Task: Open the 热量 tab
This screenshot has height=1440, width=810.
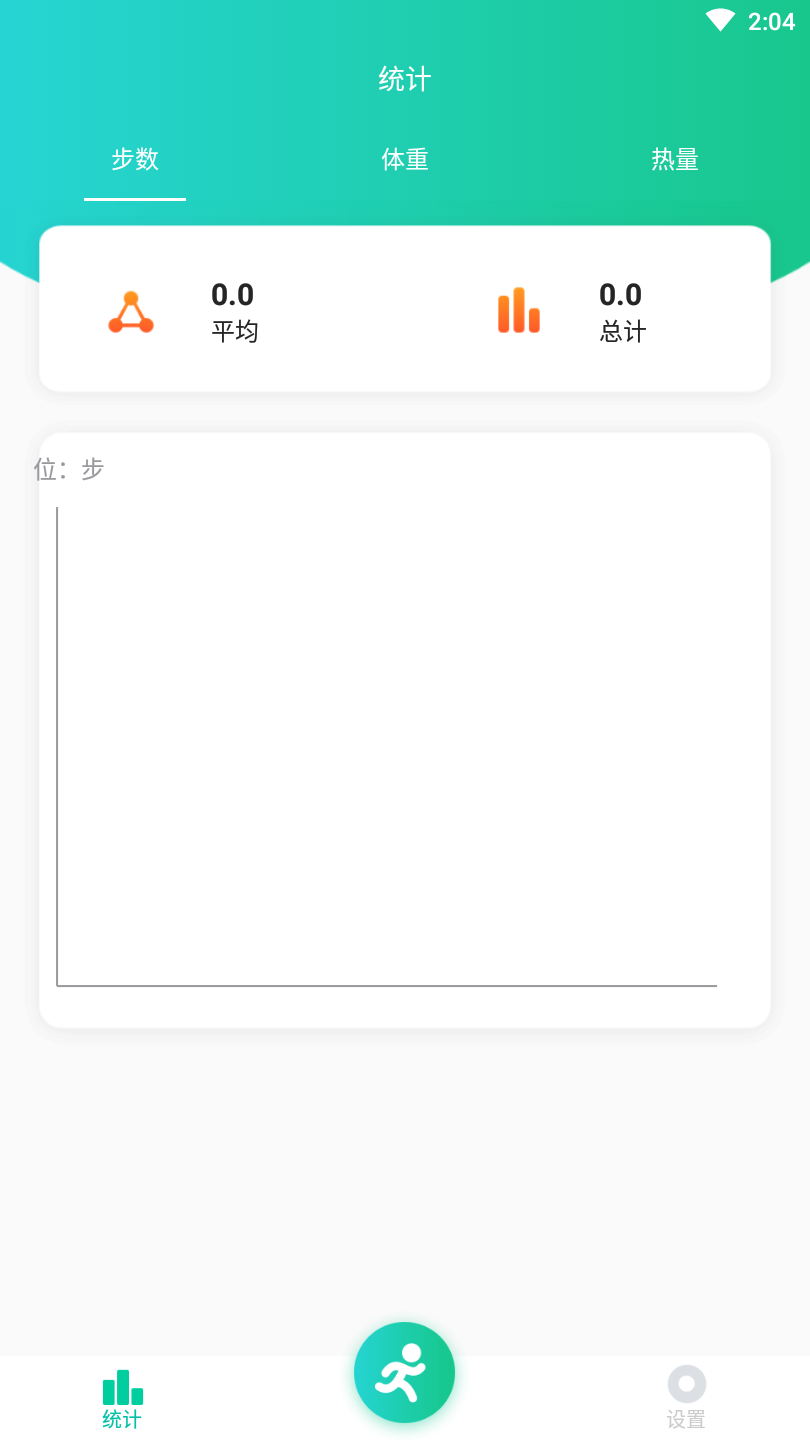Action: tap(675, 160)
